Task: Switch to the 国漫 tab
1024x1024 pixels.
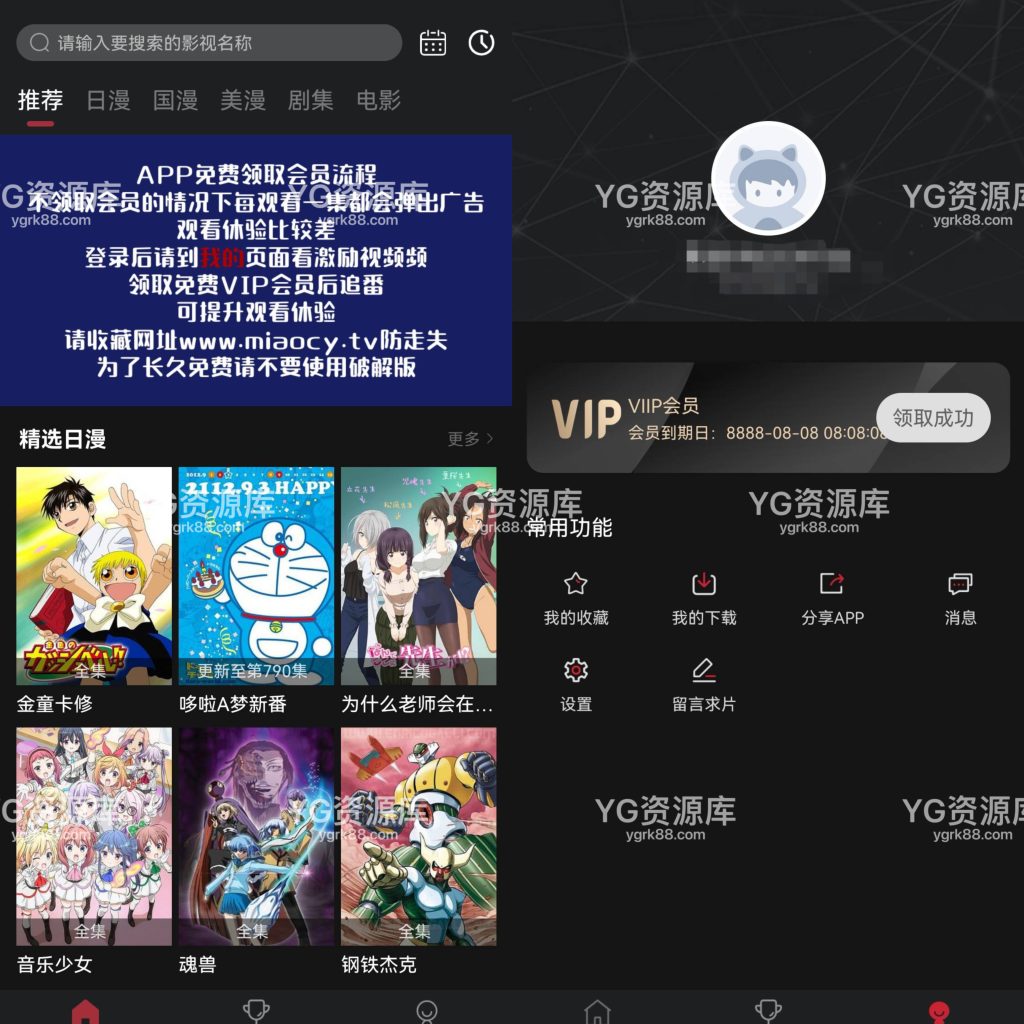Action: point(175,100)
